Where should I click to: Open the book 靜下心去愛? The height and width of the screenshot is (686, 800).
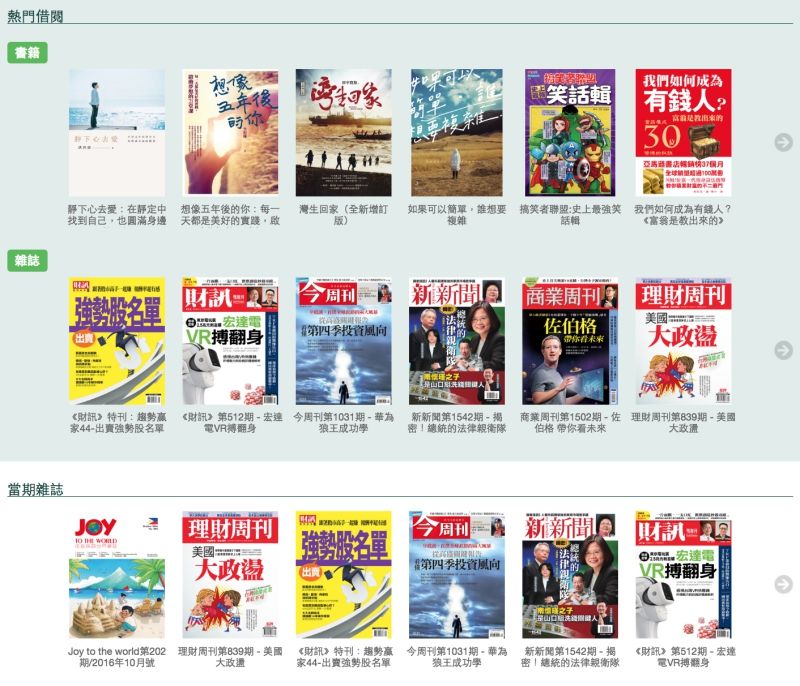pos(117,132)
